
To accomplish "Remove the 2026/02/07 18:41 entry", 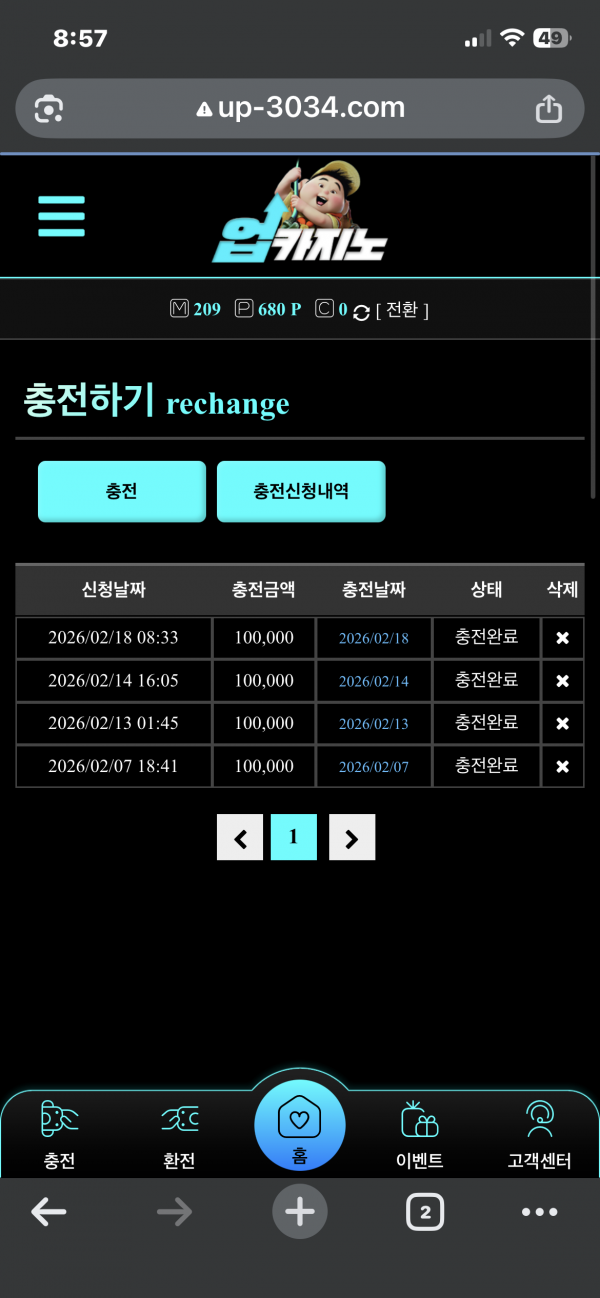I will click(562, 767).
